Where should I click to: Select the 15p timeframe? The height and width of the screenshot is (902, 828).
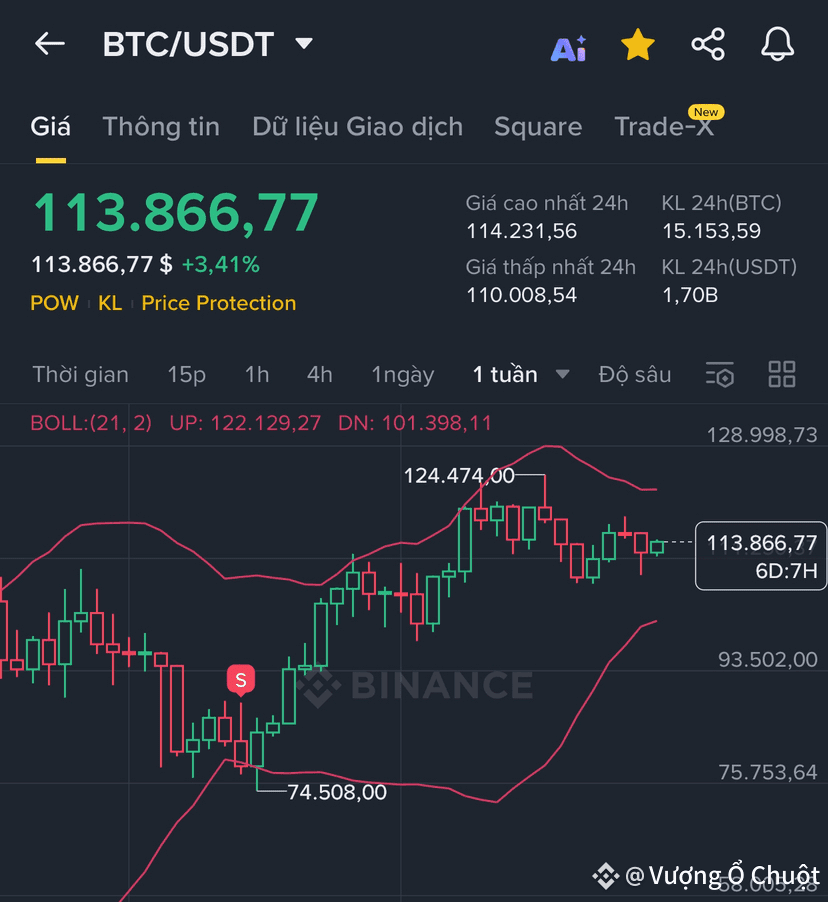tap(186, 375)
